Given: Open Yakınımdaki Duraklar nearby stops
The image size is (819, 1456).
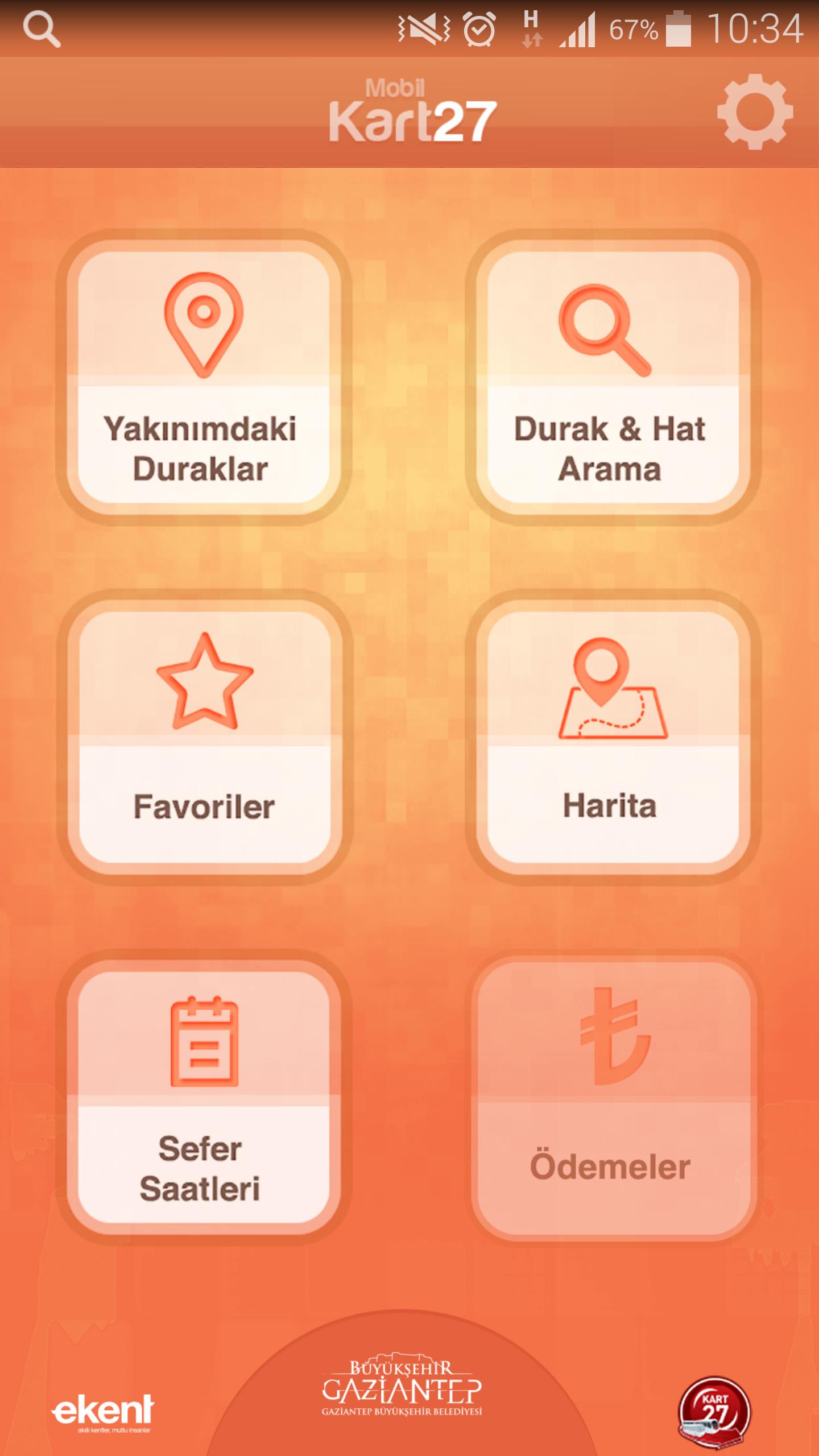Looking at the screenshot, I should pyautogui.click(x=204, y=377).
